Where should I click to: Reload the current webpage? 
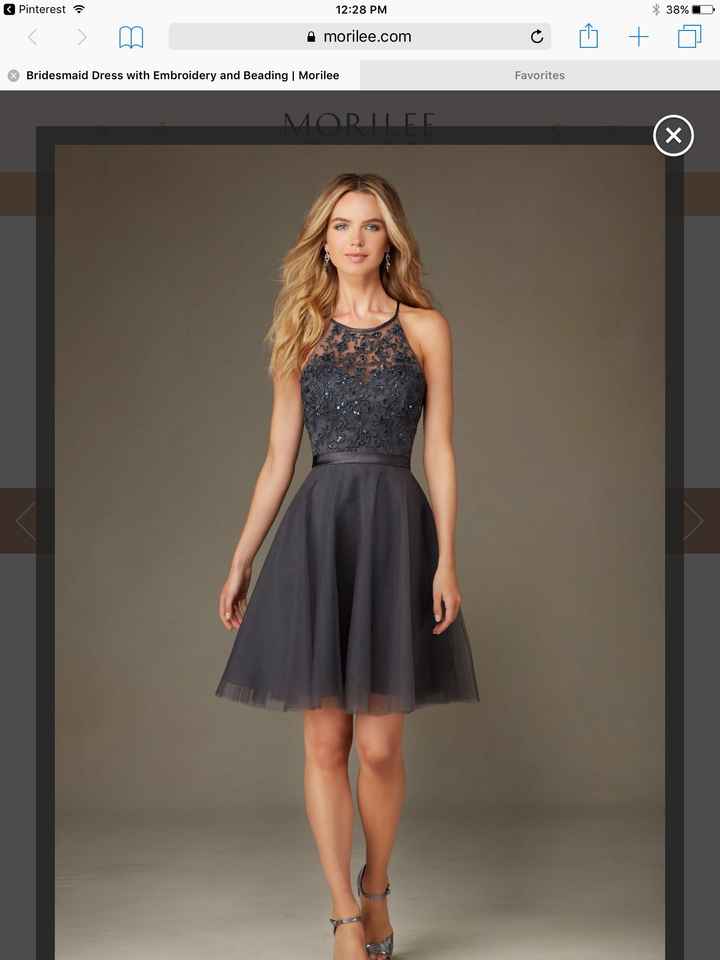[x=536, y=36]
